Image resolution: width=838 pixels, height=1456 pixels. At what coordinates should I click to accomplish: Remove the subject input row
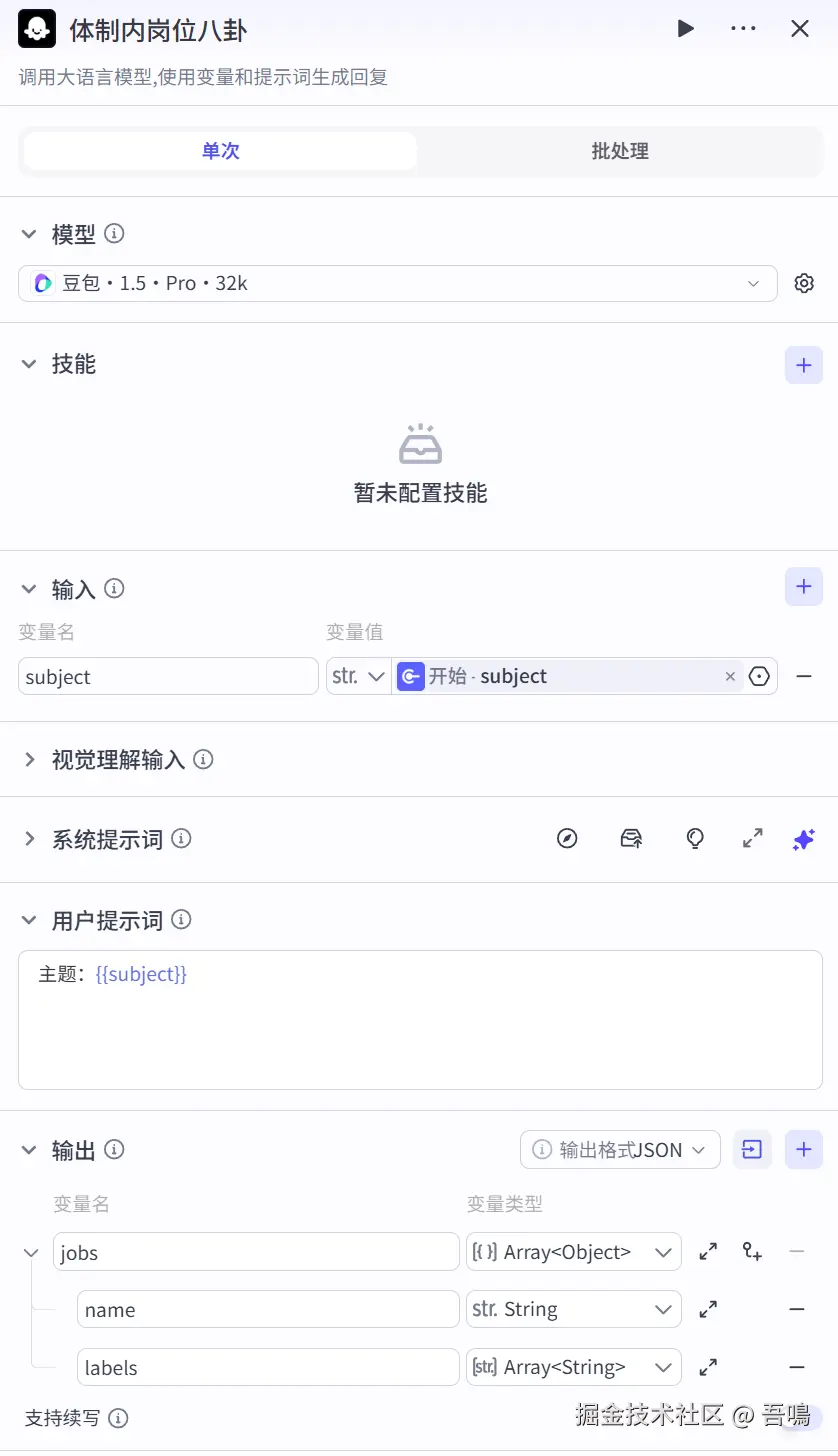(x=803, y=677)
